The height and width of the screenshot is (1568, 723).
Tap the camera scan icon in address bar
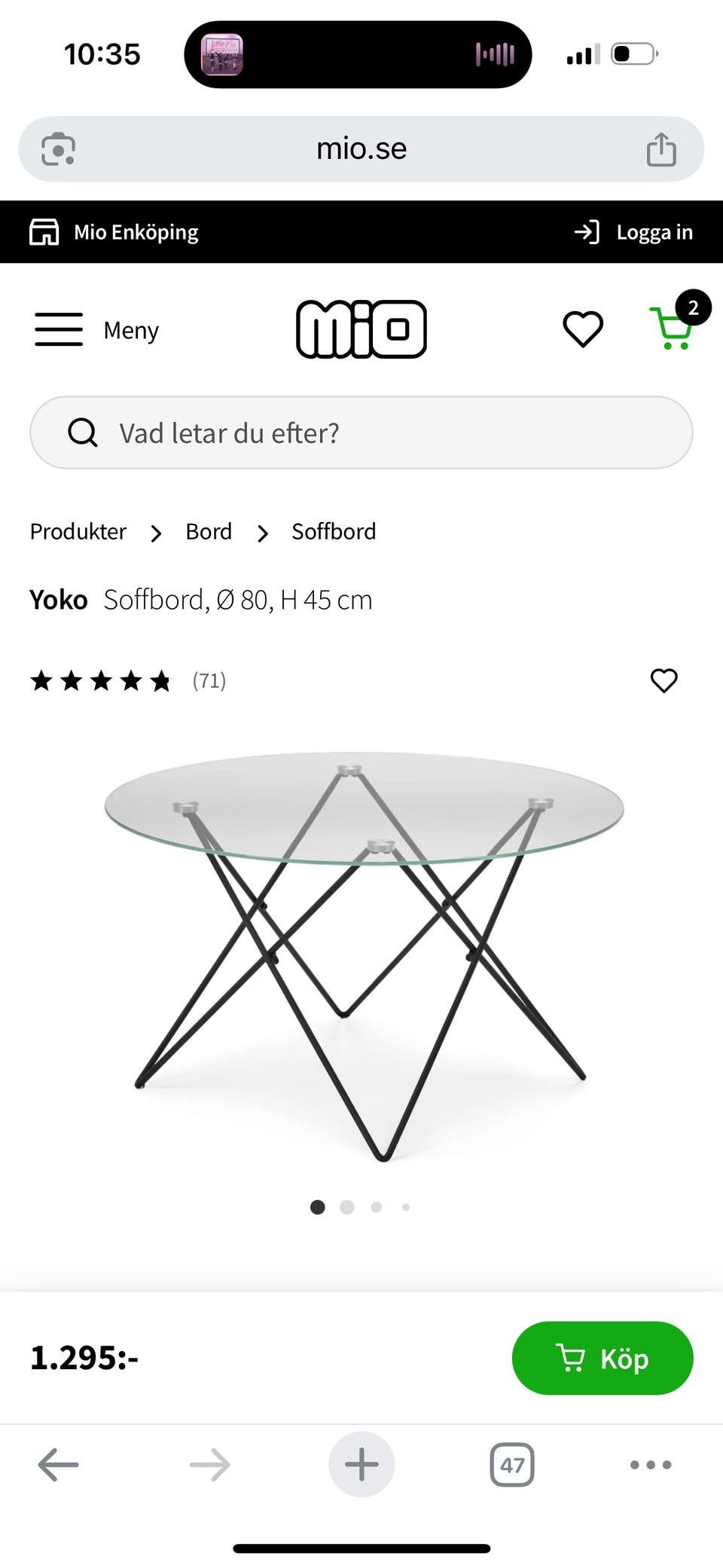57,148
